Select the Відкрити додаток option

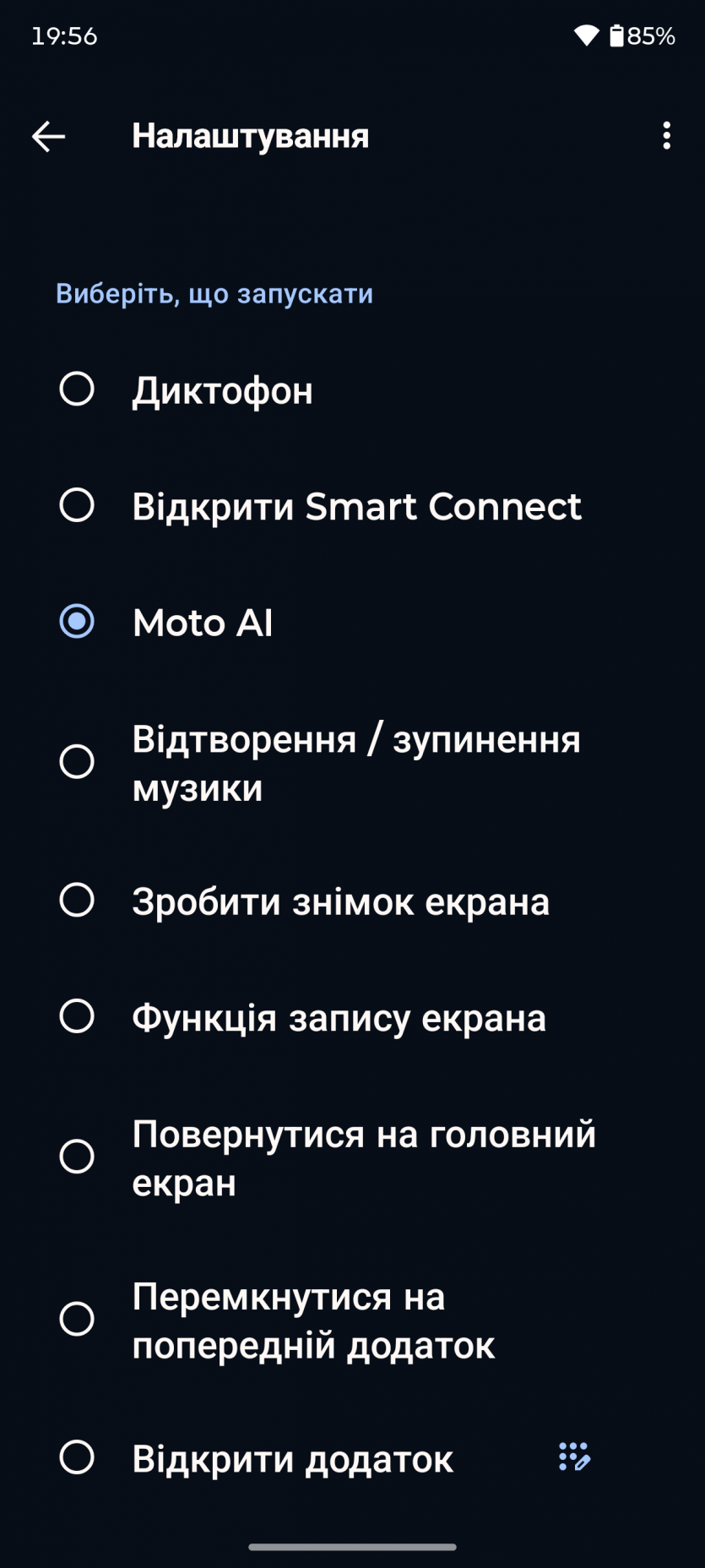point(77,1457)
